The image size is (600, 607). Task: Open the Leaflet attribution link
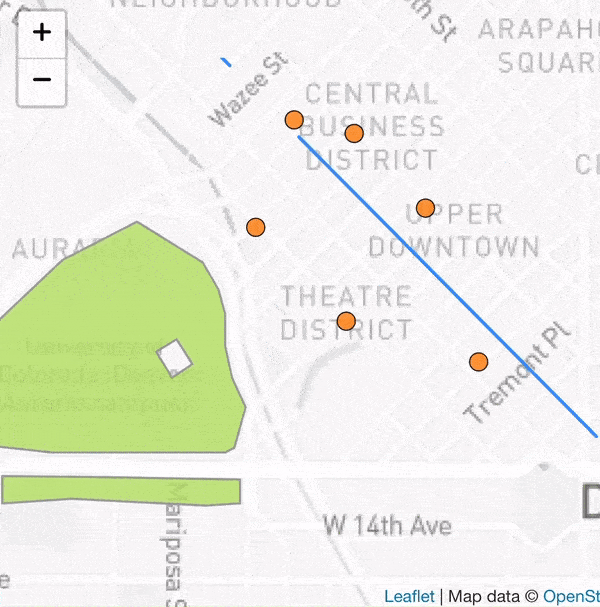pos(409,596)
